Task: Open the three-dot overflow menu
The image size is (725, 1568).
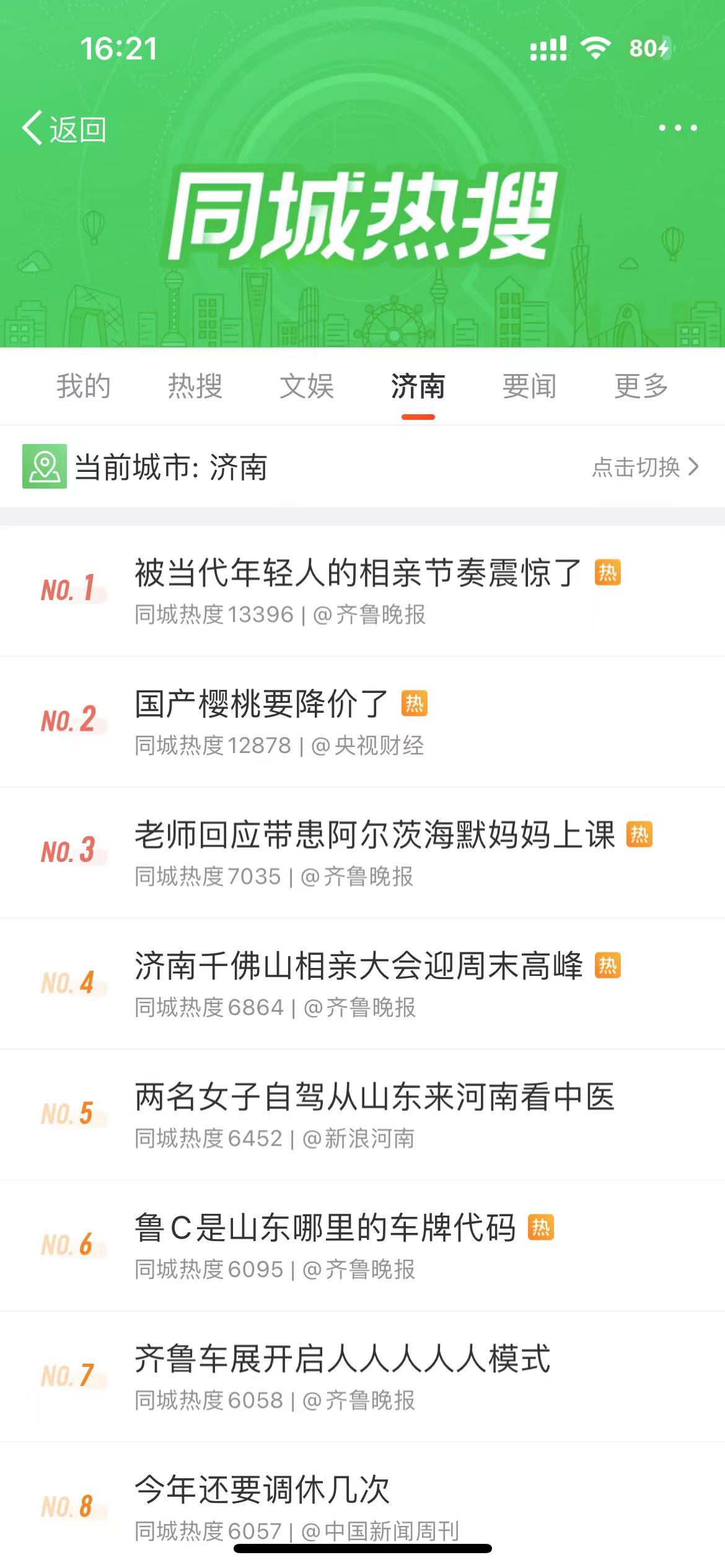Action: [677, 128]
